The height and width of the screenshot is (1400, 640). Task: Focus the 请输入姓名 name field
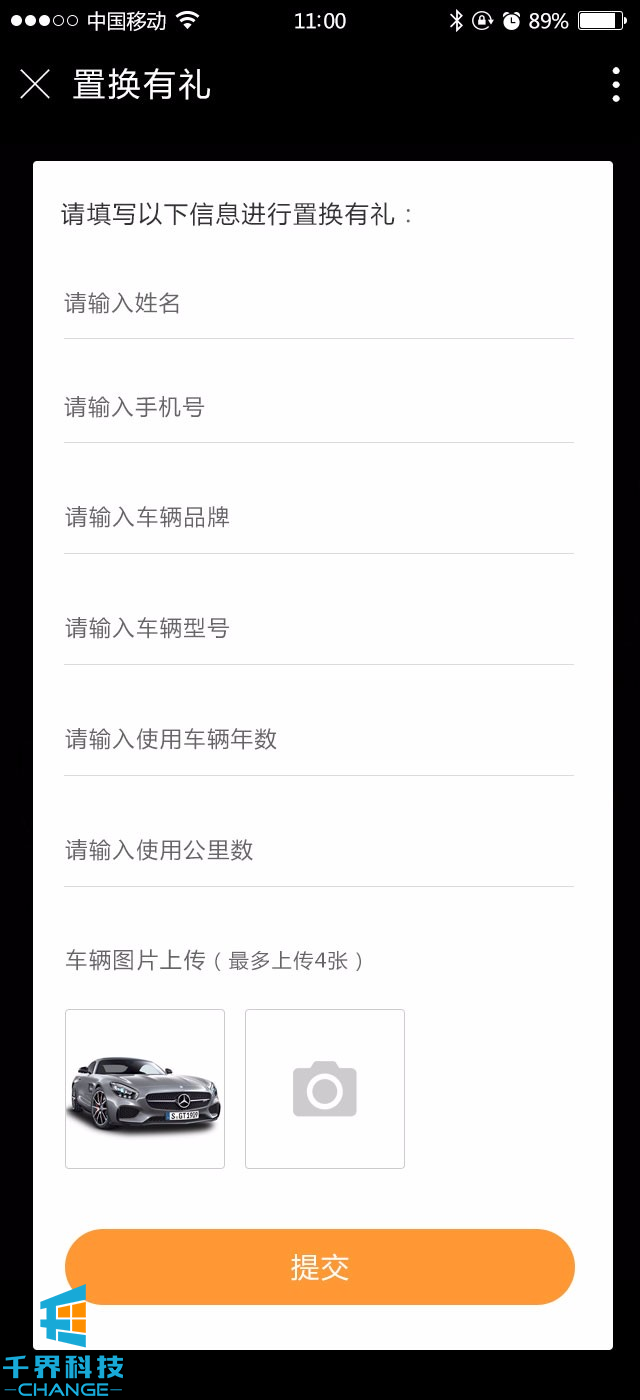tap(318, 303)
